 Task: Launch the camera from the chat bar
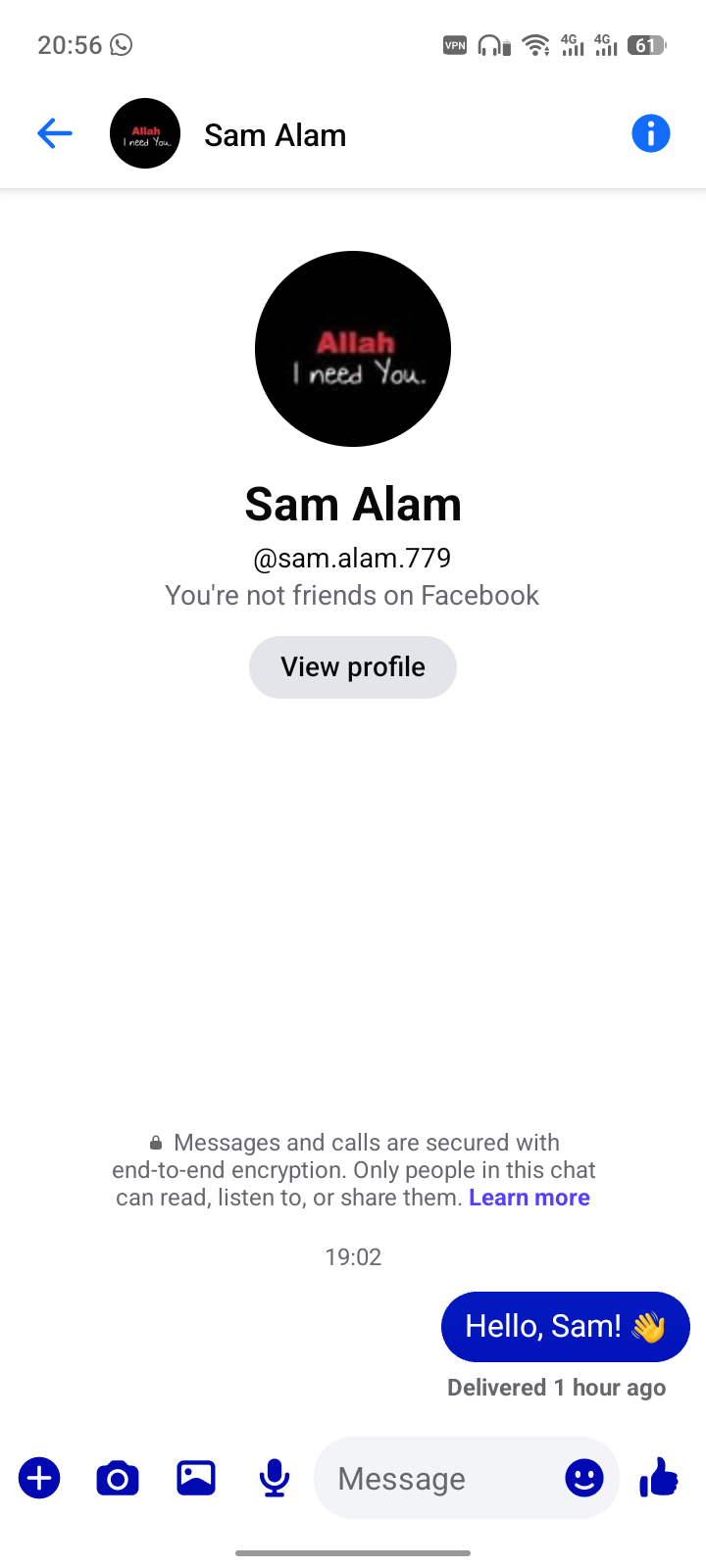coord(118,1478)
